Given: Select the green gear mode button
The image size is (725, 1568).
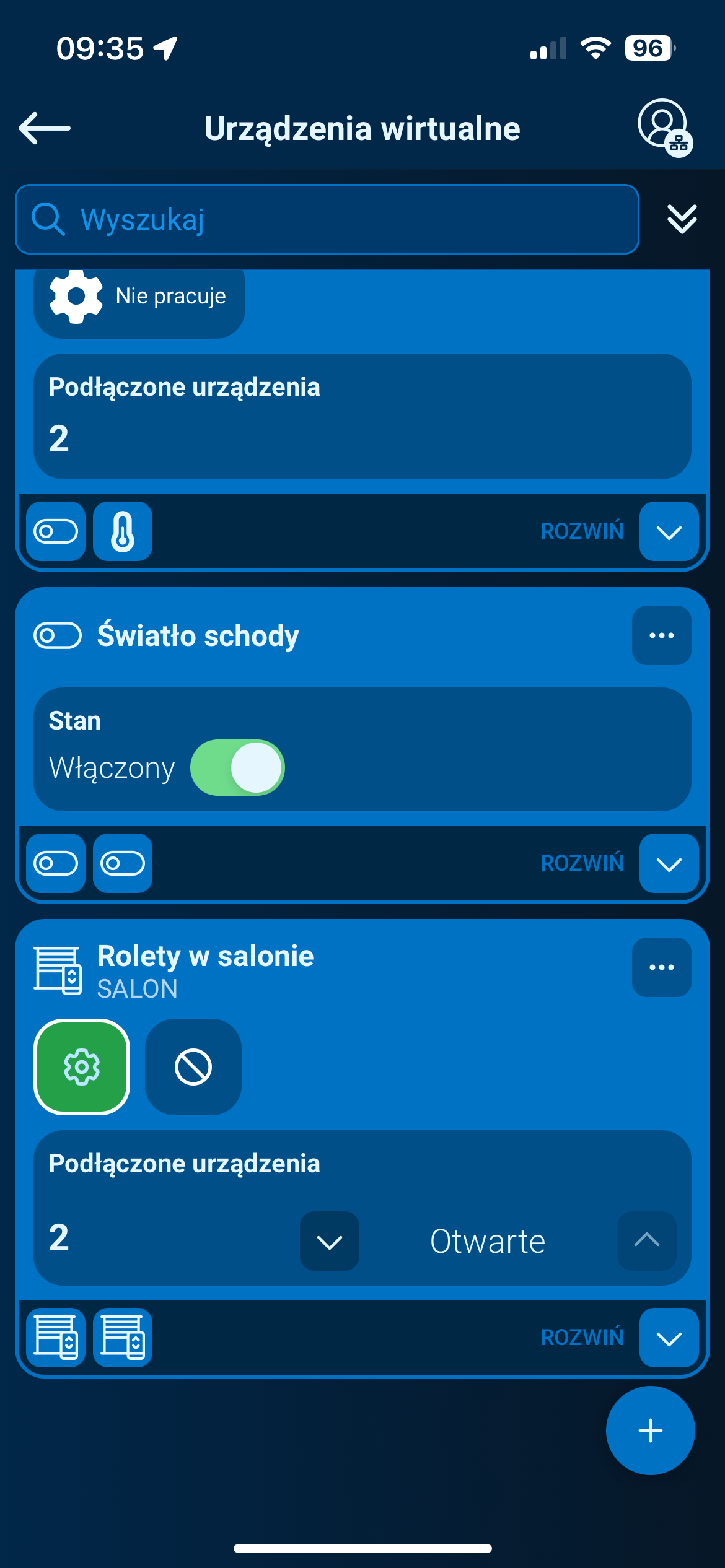Looking at the screenshot, I should tap(82, 1066).
